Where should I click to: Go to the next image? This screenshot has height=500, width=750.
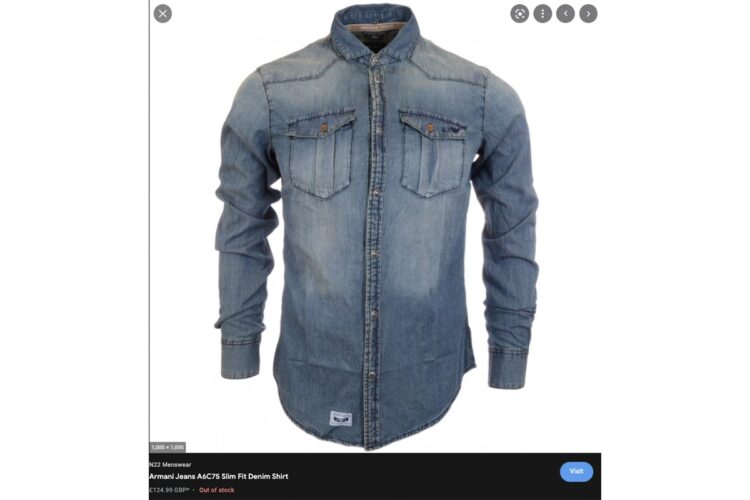[x=588, y=13]
